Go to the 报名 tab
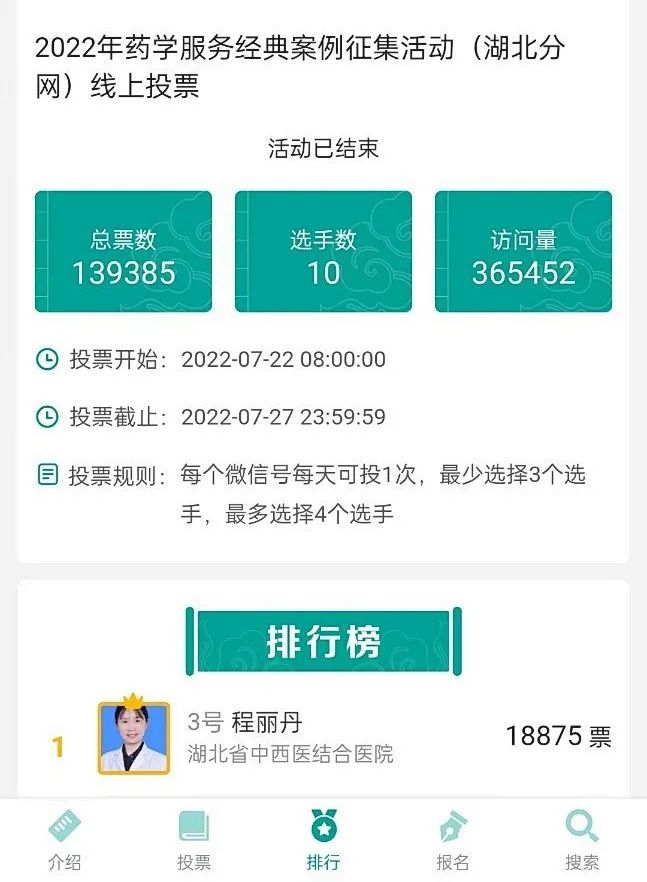This screenshot has width=647, height=882. tap(452, 840)
